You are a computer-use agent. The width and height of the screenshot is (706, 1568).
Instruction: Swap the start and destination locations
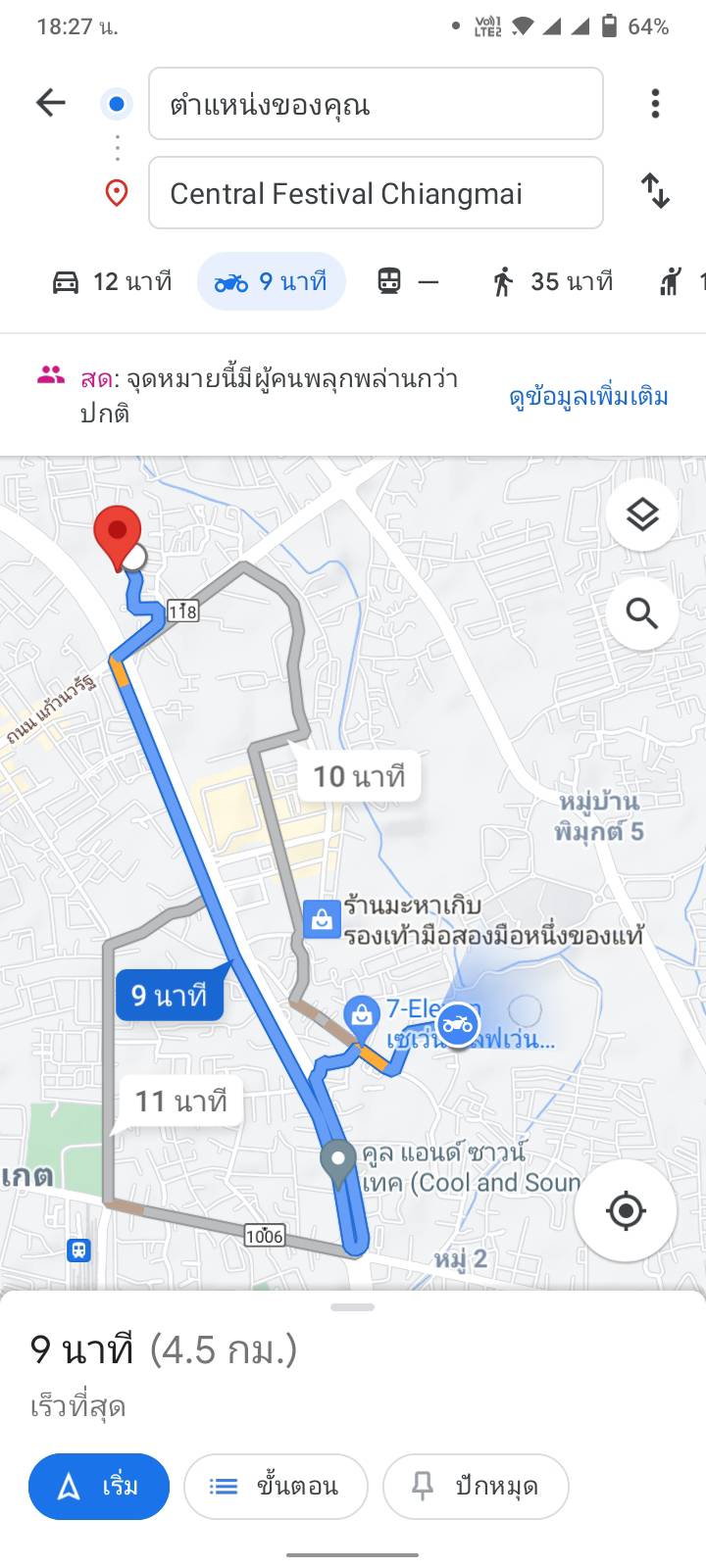[655, 191]
